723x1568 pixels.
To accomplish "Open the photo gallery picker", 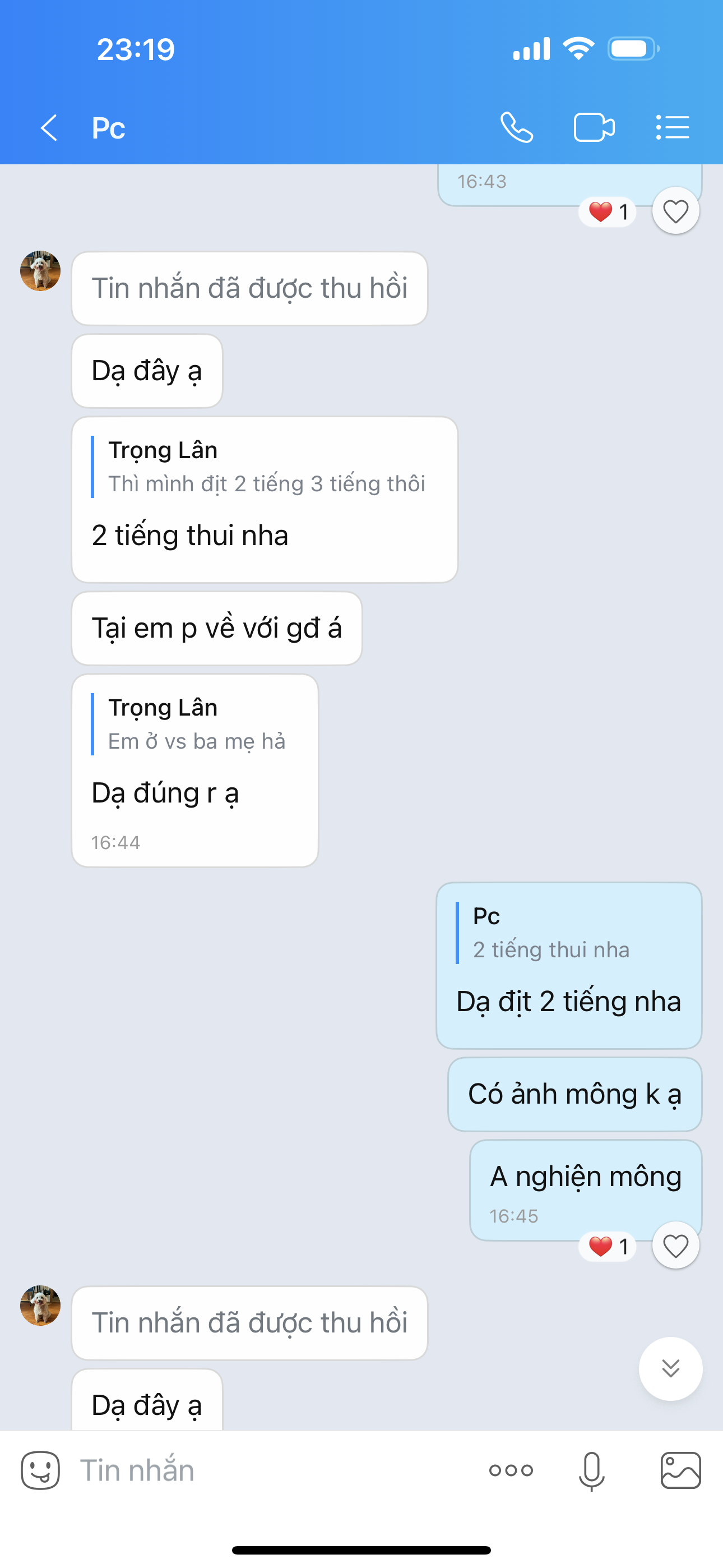I will coord(680,1470).
